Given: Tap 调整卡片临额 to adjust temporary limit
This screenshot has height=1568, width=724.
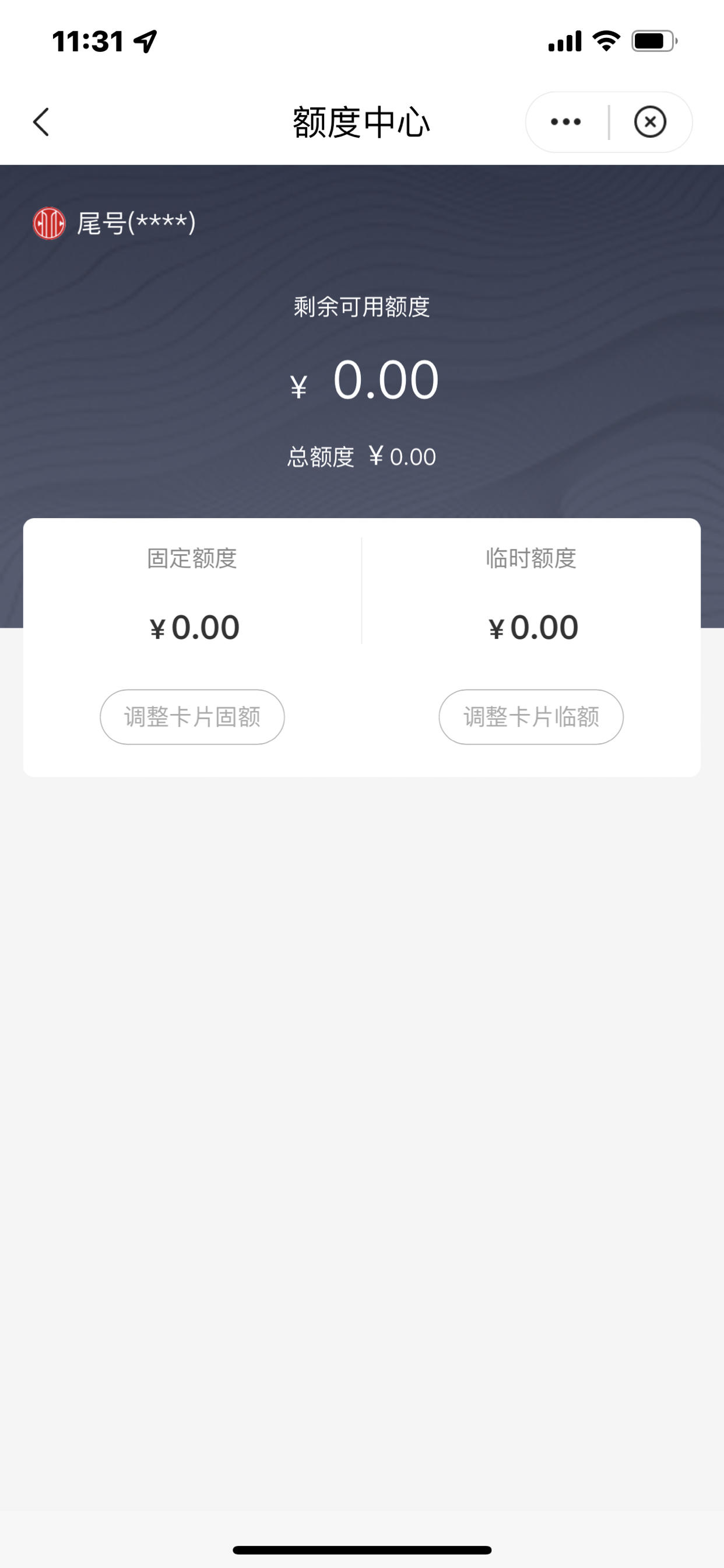Looking at the screenshot, I should coord(531,716).
